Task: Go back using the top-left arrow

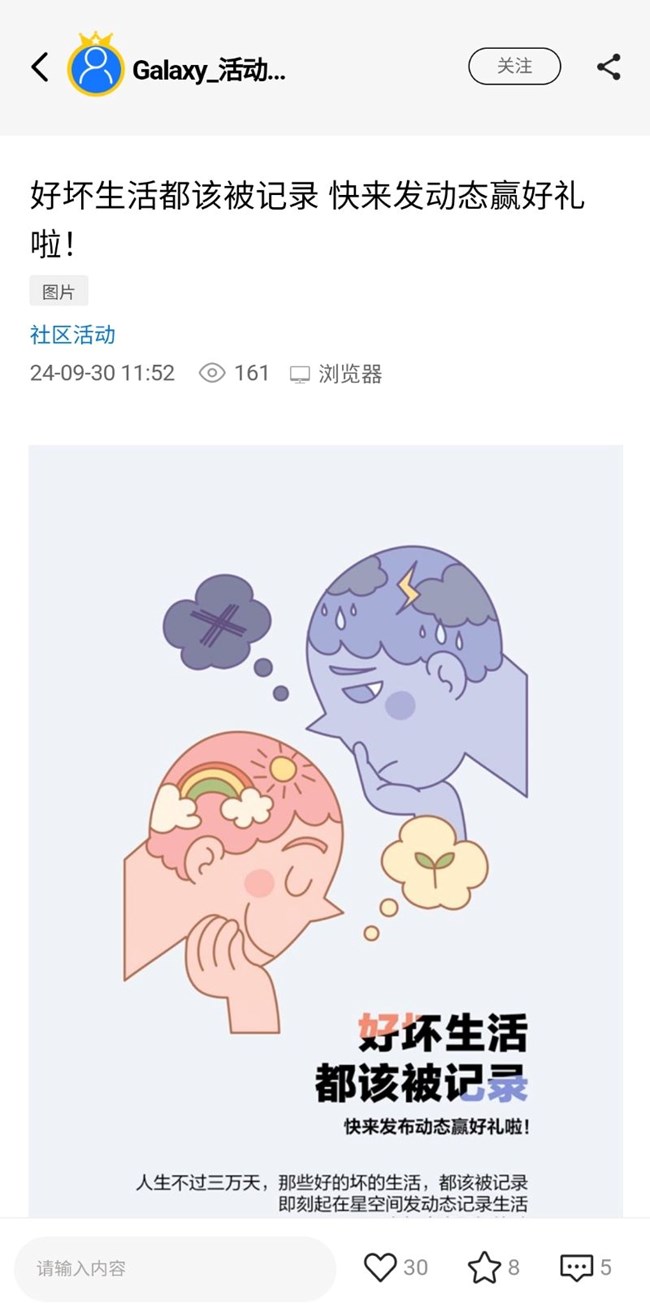Action: (x=39, y=67)
